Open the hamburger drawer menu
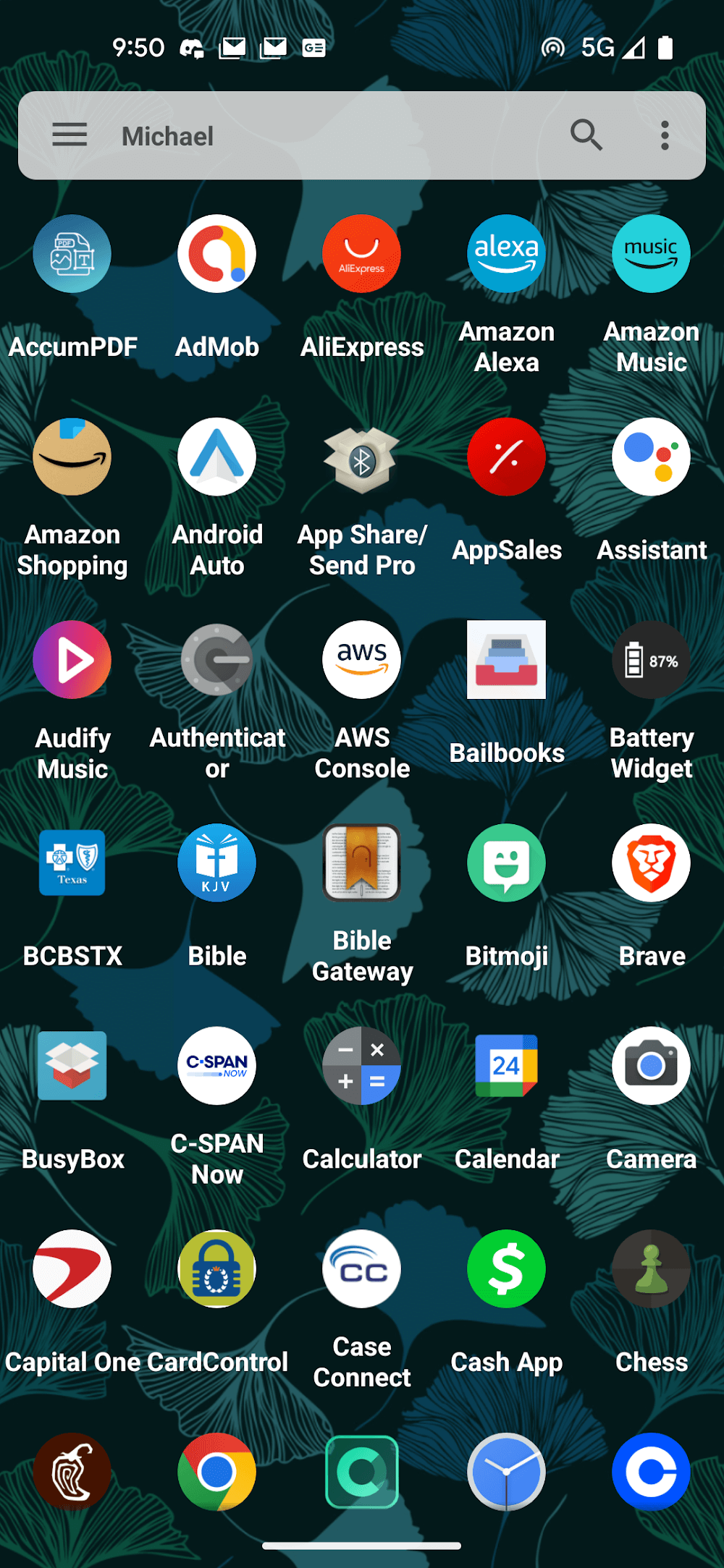724x1568 pixels. [x=70, y=135]
